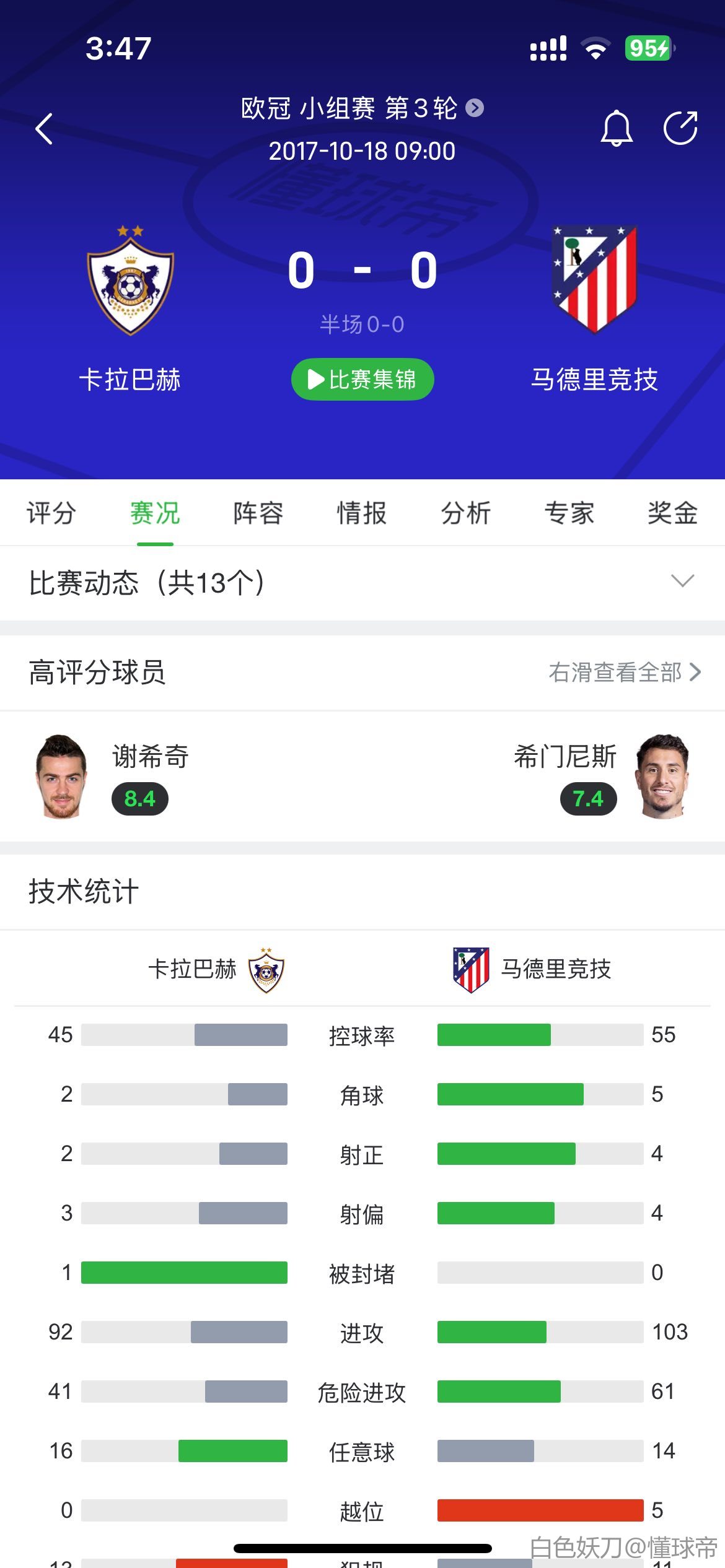Open player 谢希奇's rating card
Image resolution: width=725 pixels, height=1568 pixels.
pyautogui.click(x=112, y=777)
